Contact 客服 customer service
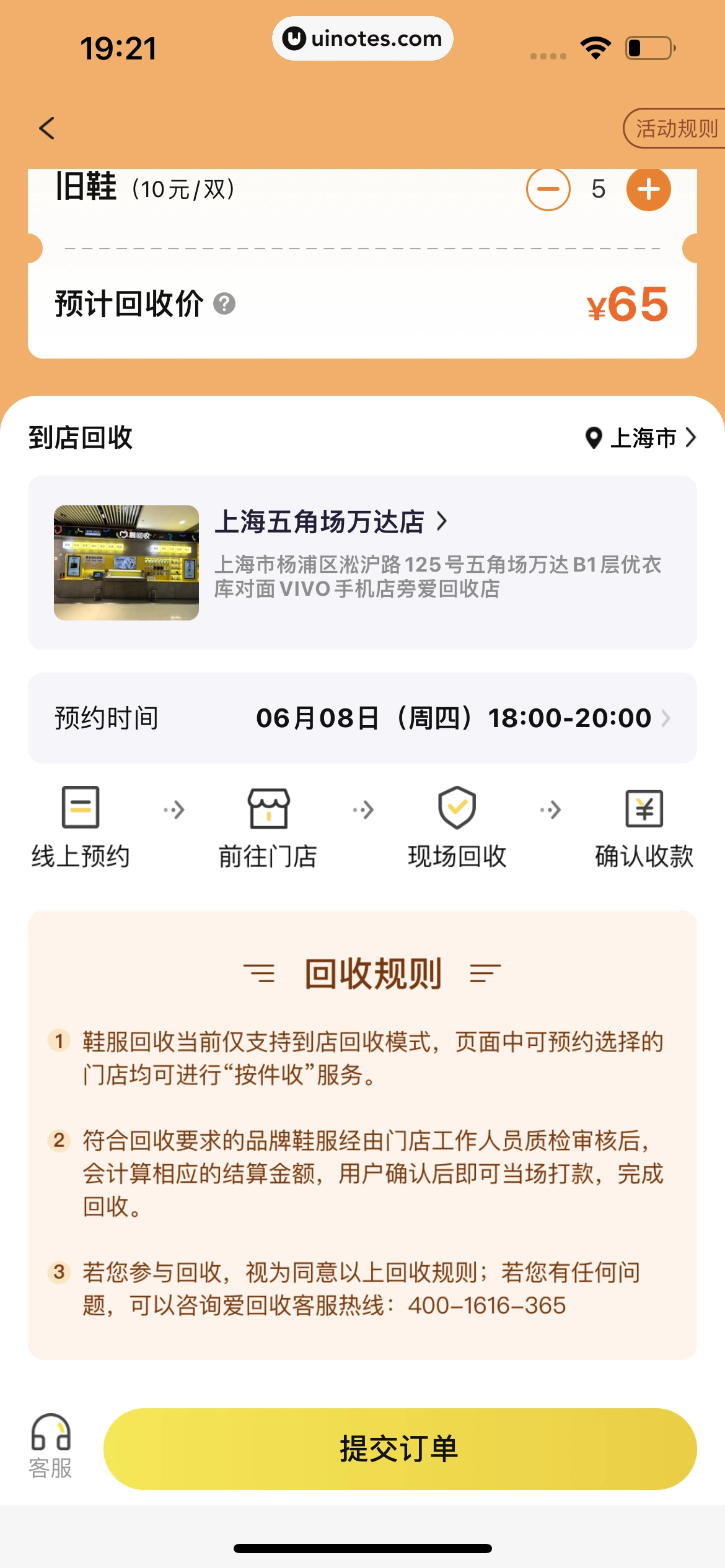 coord(51,1447)
